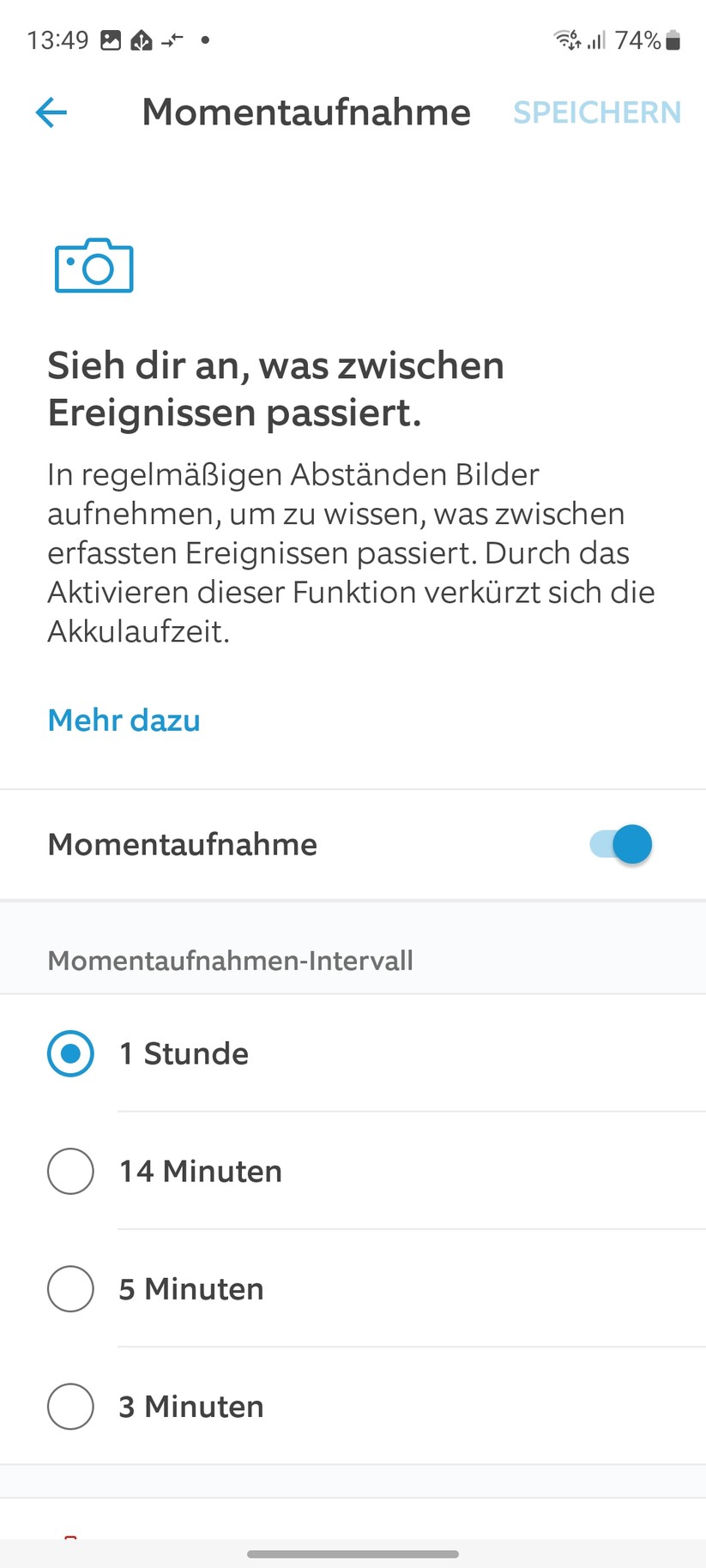This screenshot has height=1568, width=706.
Task: Tap the smart home notification icon
Action: [x=142, y=39]
